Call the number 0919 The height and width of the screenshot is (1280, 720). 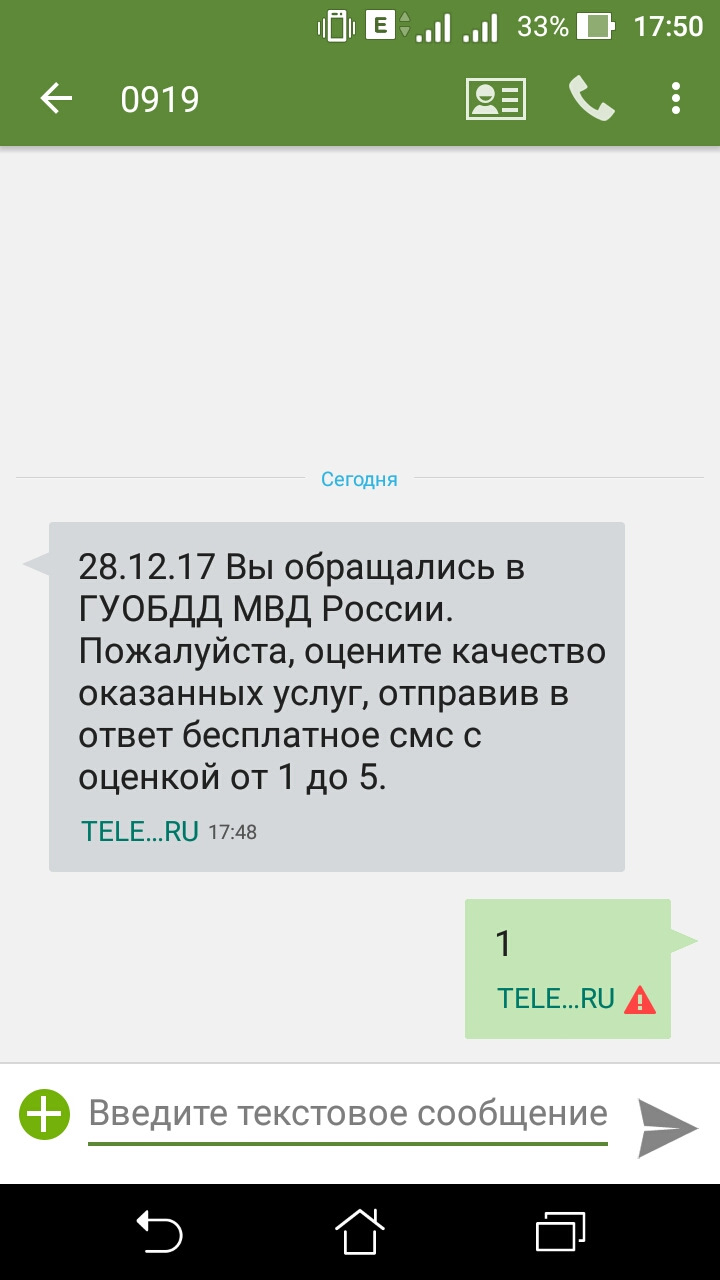[x=591, y=99]
